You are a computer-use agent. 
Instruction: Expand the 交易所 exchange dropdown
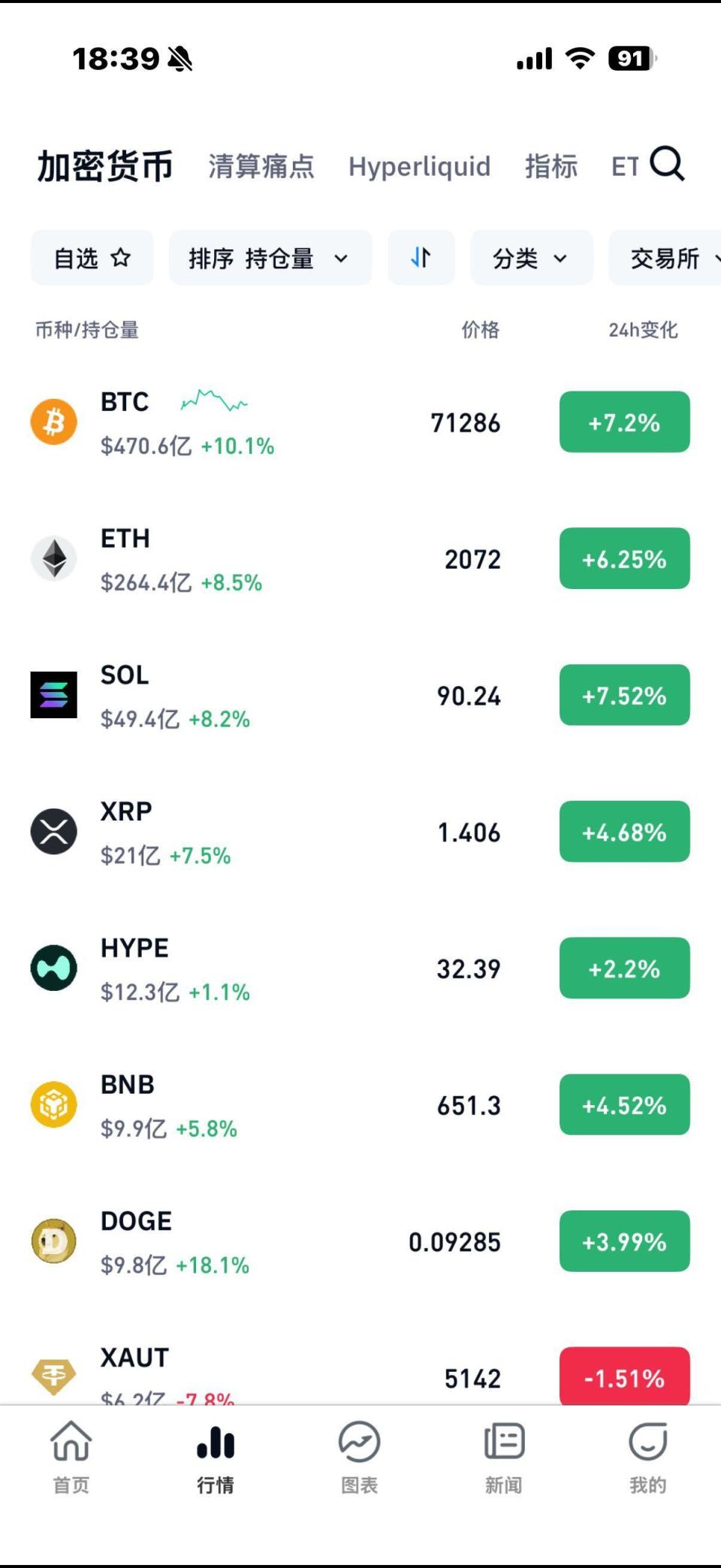(668, 258)
